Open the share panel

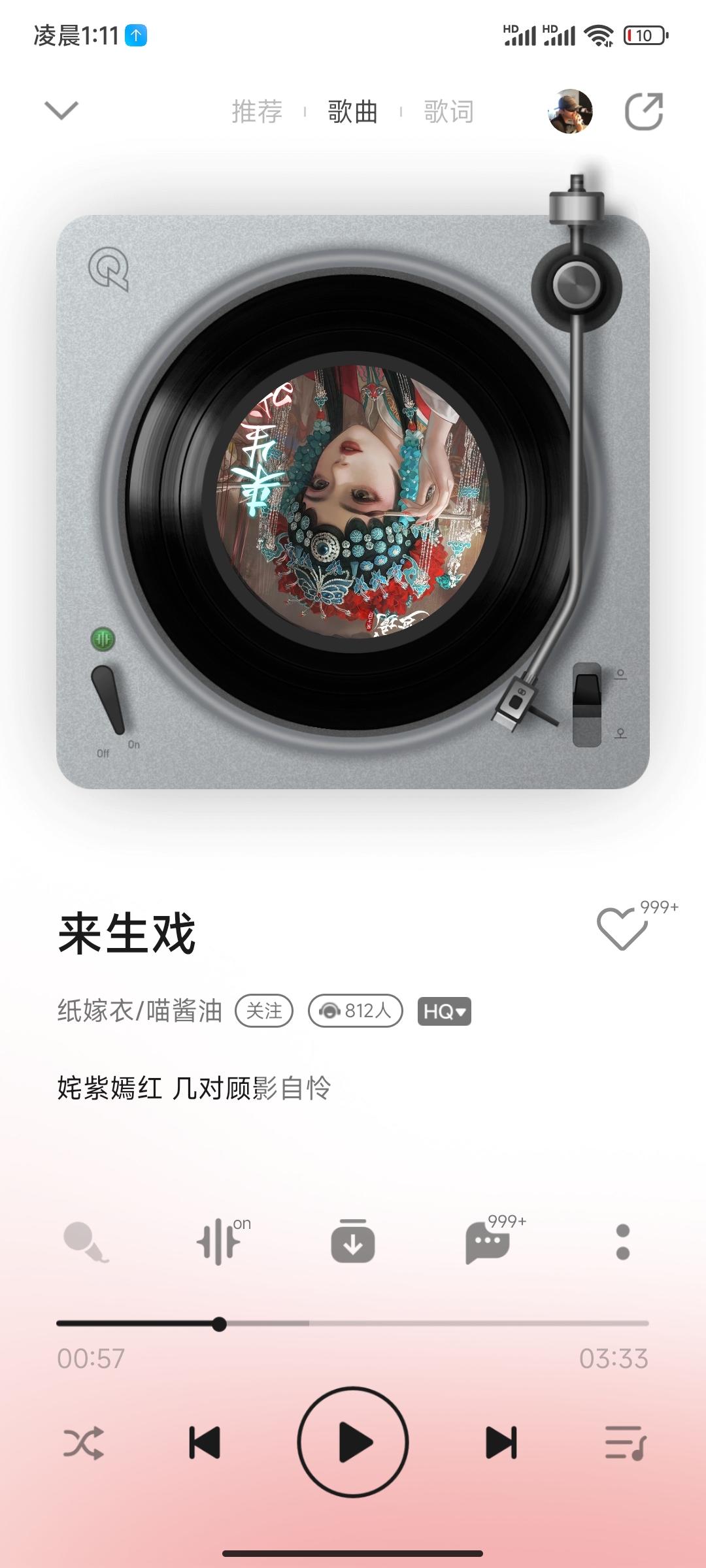644,111
